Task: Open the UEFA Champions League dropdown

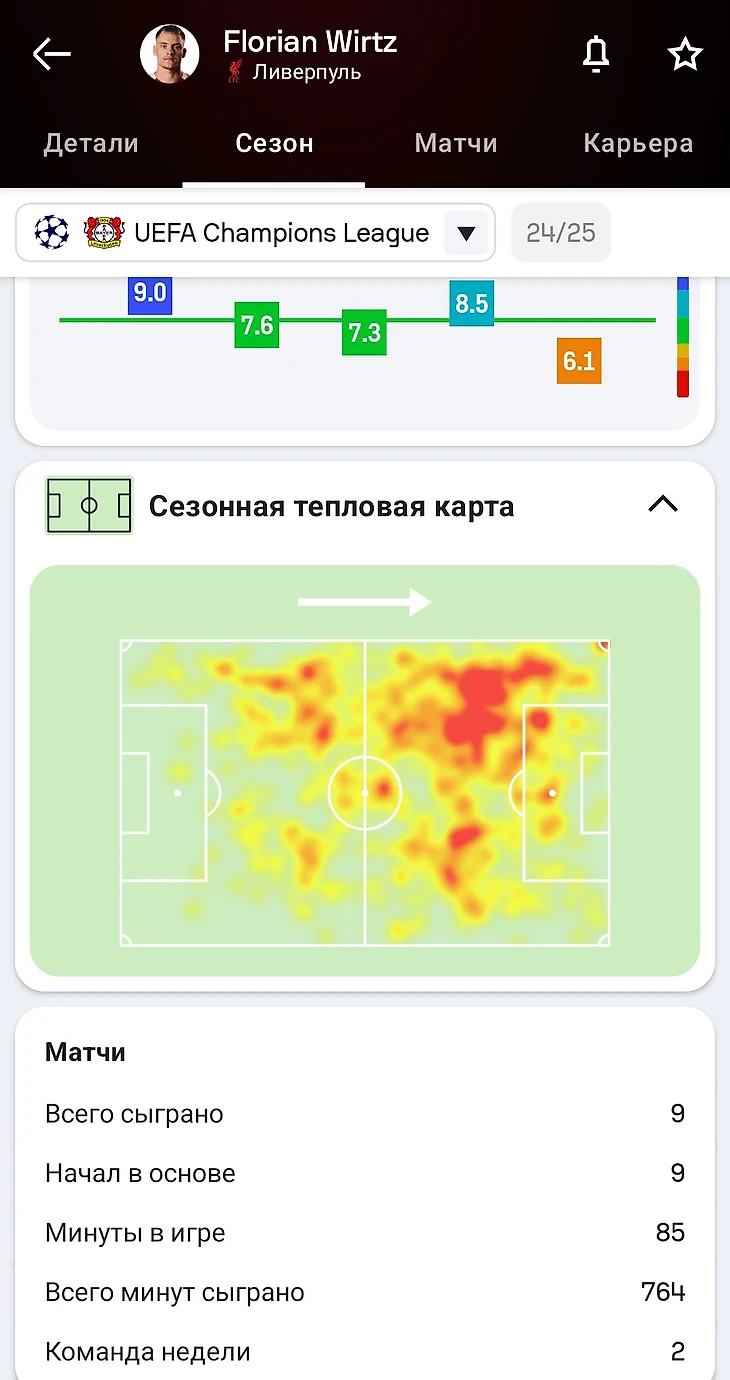Action: point(255,233)
